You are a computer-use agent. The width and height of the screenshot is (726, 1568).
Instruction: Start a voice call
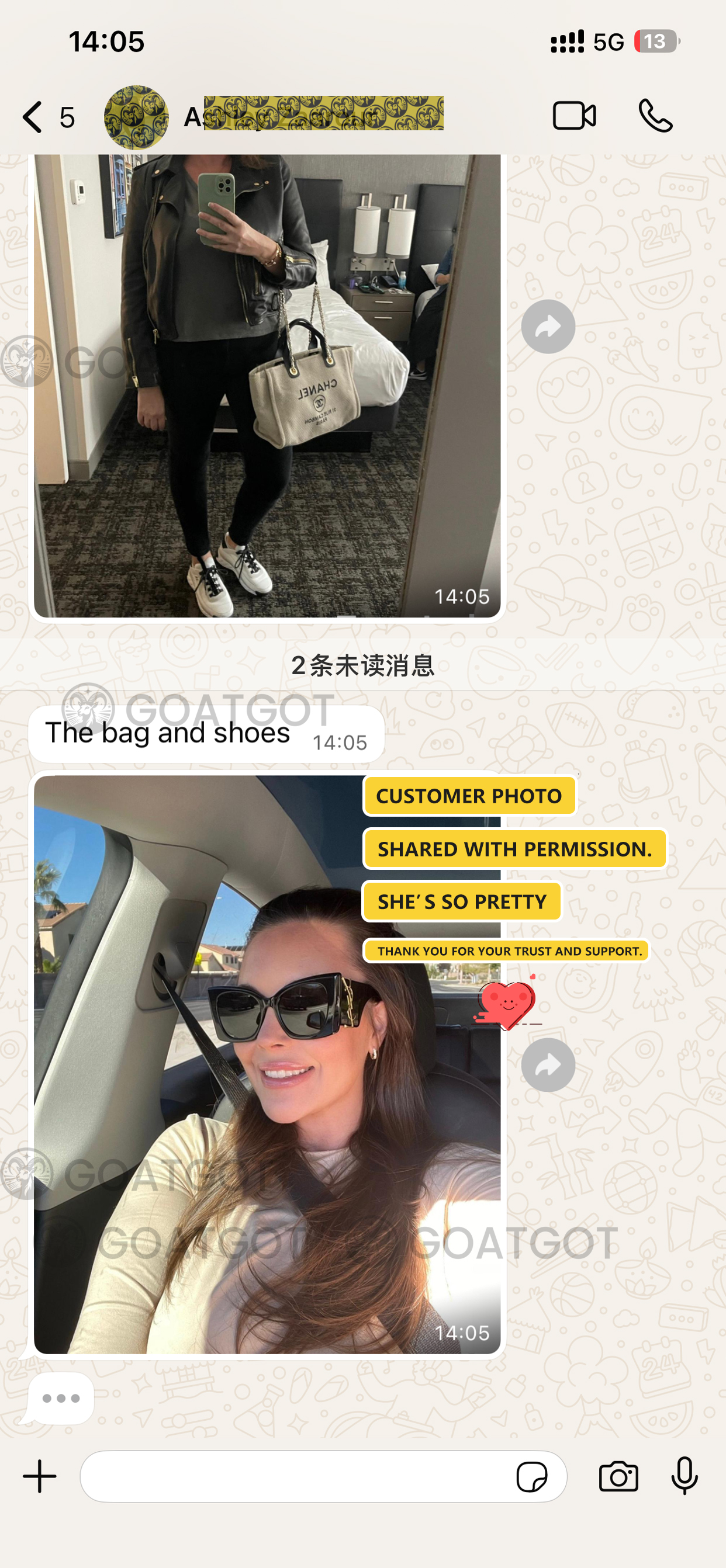tap(655, 116)
